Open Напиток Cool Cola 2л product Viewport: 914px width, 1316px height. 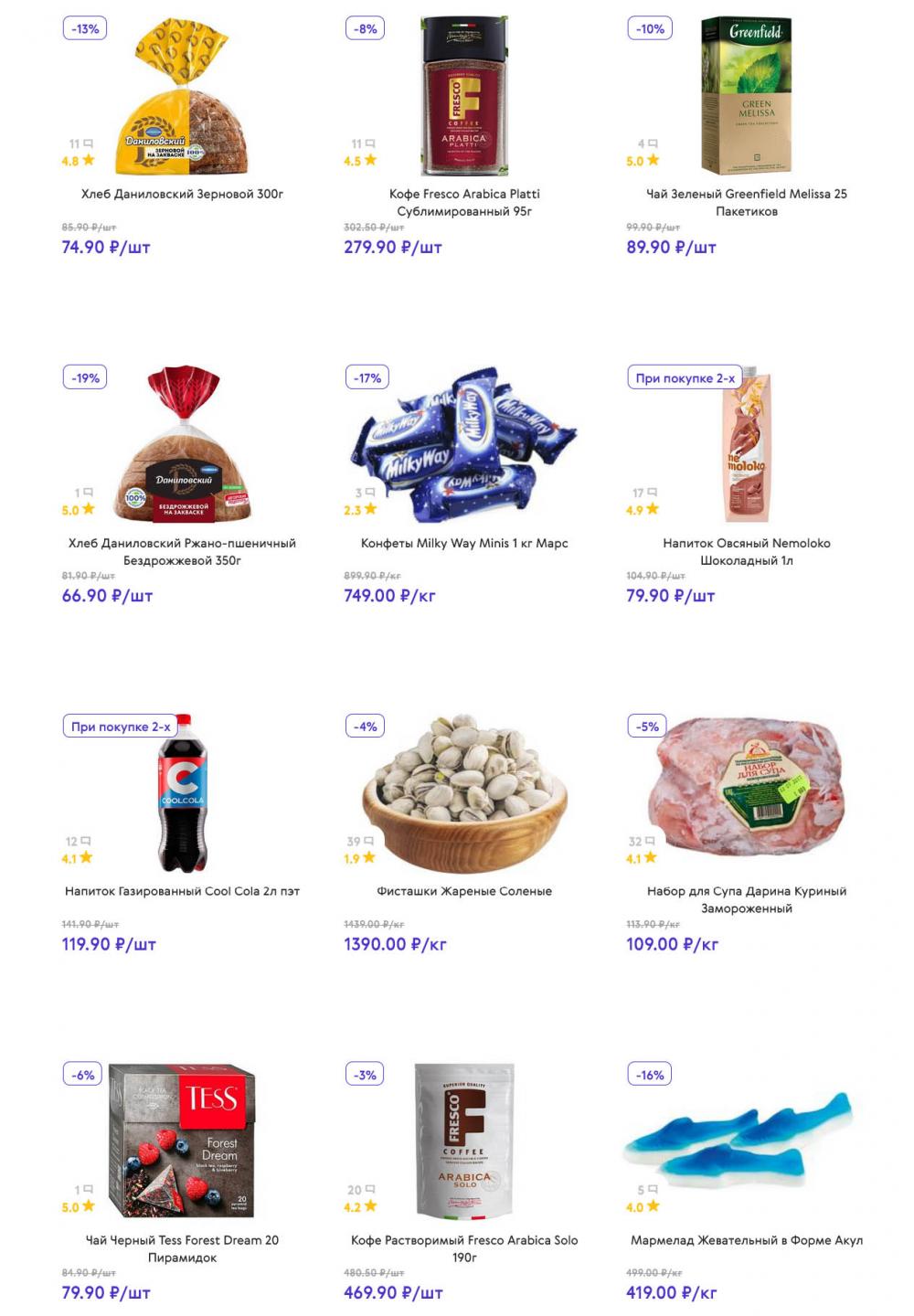click(x=182, y=891)
